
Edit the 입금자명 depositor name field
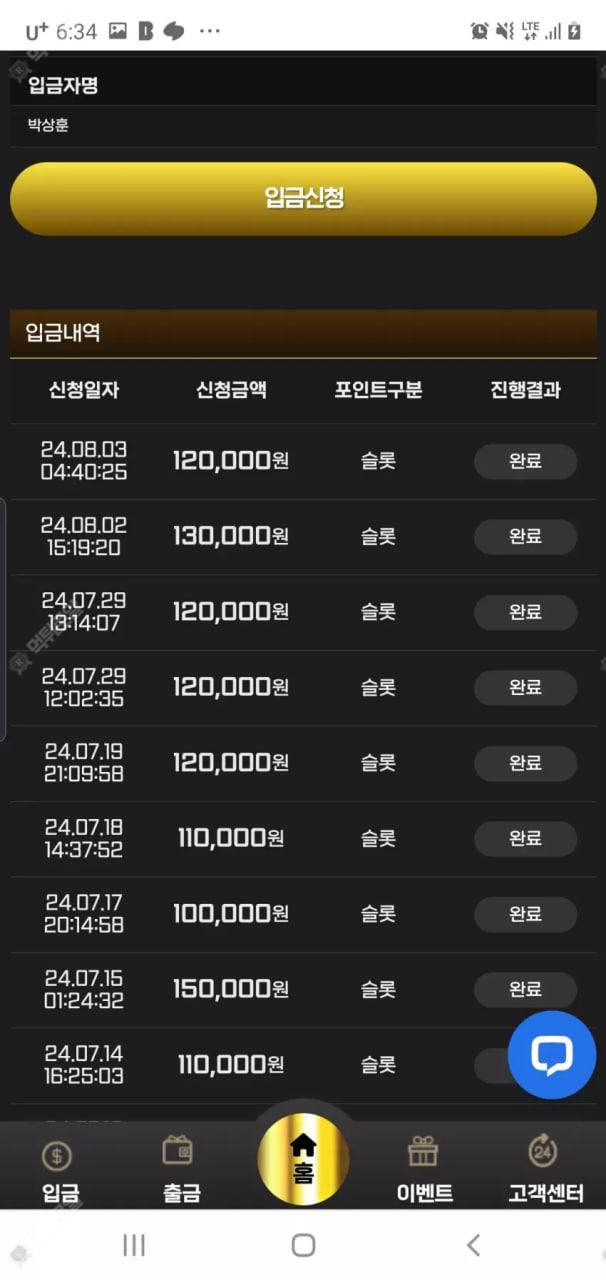click(x=303, y=126)
